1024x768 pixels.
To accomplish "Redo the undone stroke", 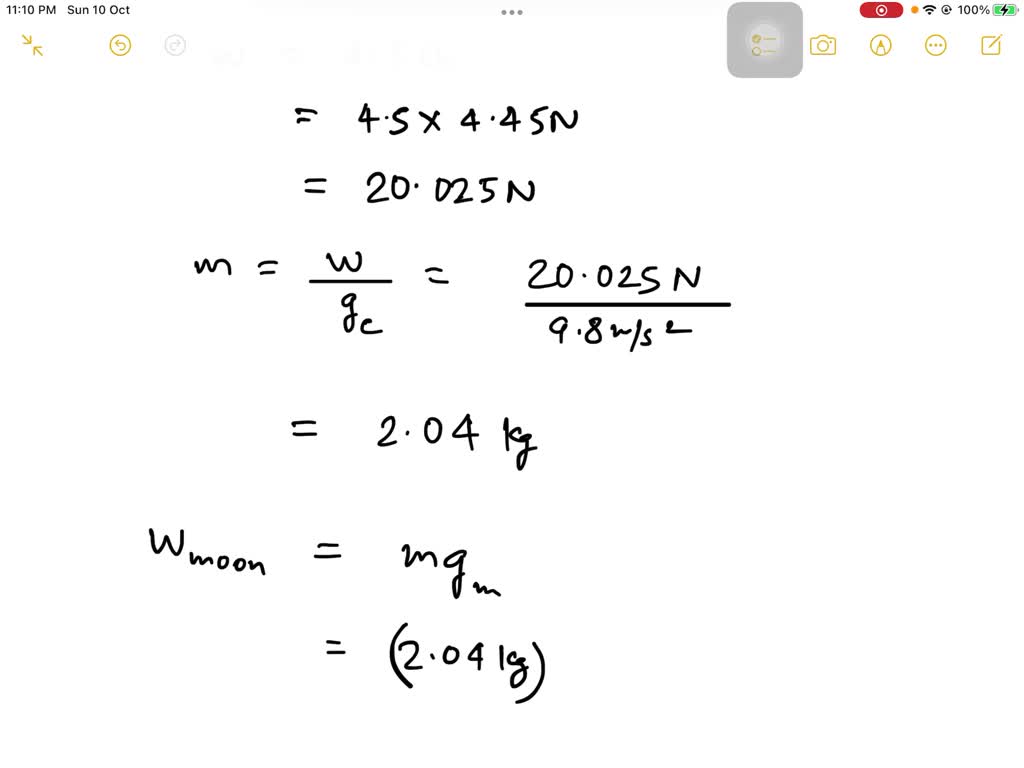I will (x=175, y=45).
